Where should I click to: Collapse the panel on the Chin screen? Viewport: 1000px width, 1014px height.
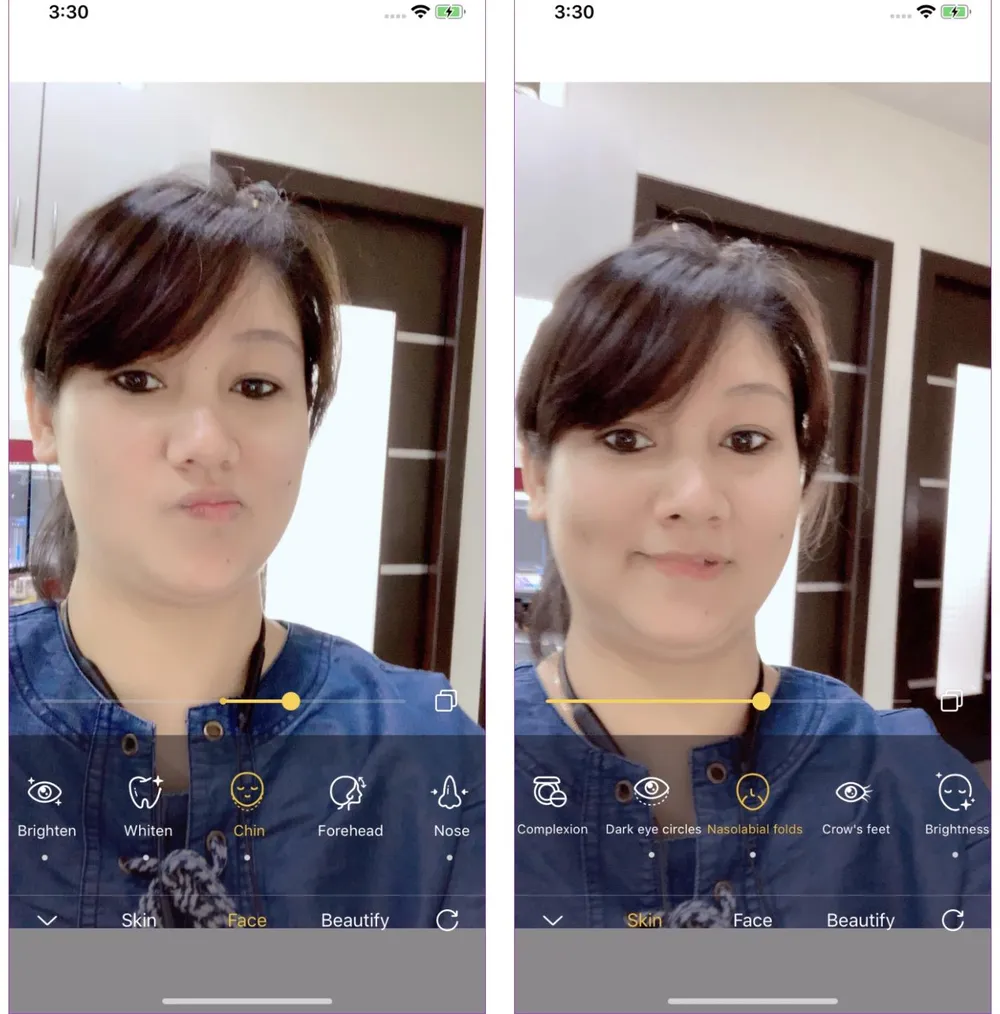(47, 920)
